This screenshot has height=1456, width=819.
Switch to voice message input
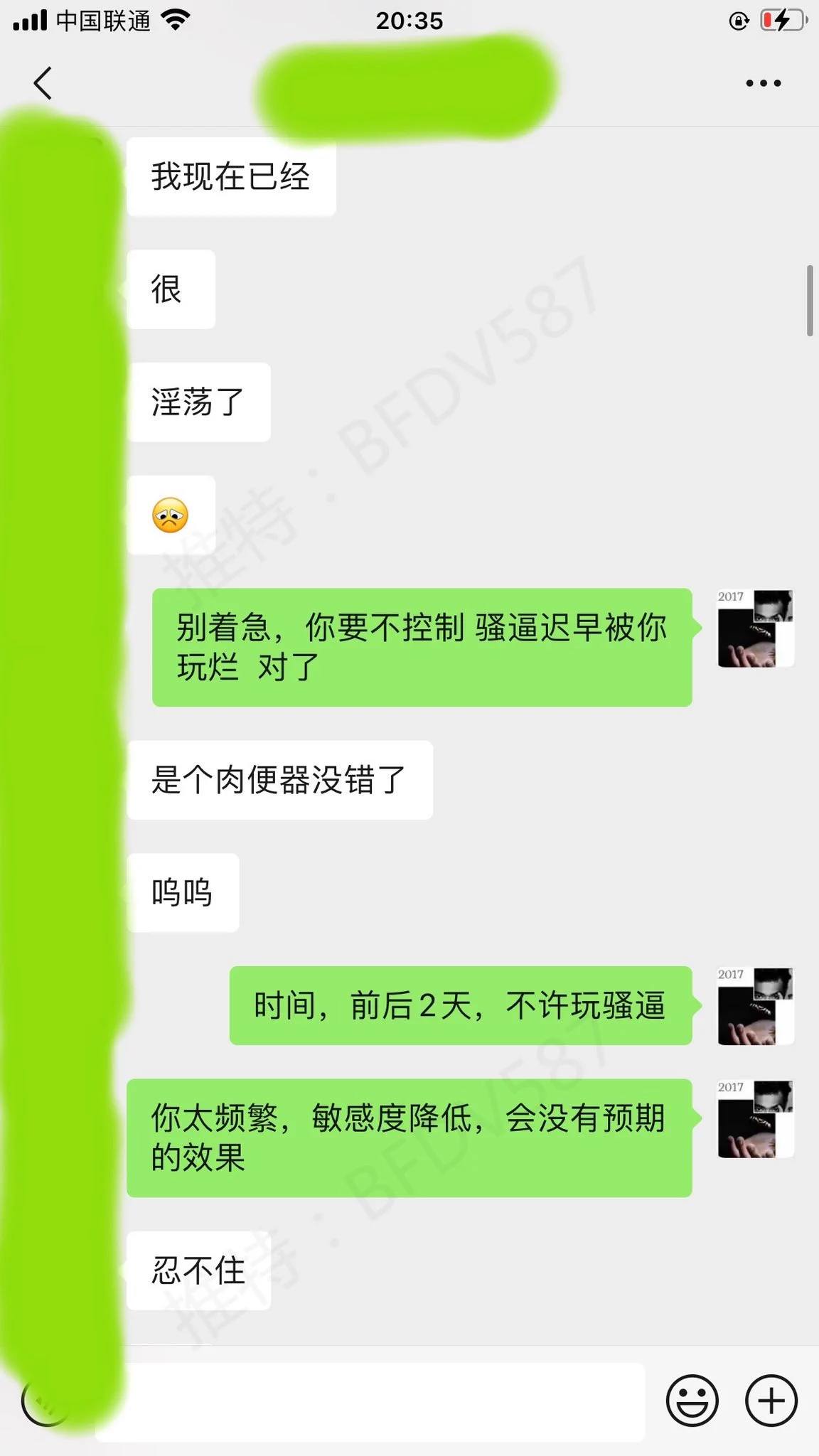44,1403
